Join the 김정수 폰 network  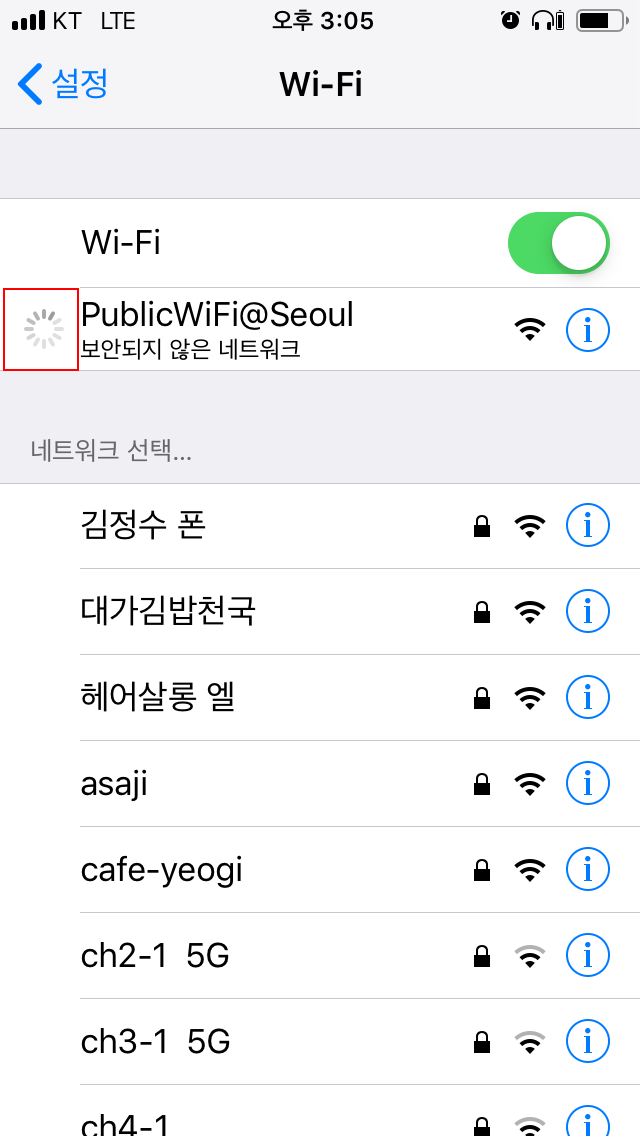click(x=320, y=526)
